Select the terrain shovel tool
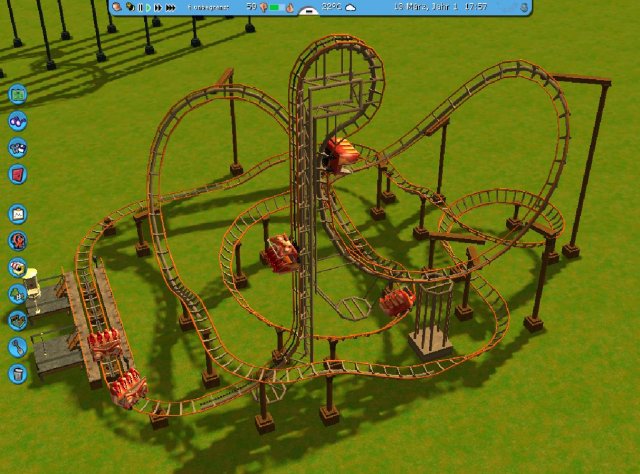 (x=18, y=347)
